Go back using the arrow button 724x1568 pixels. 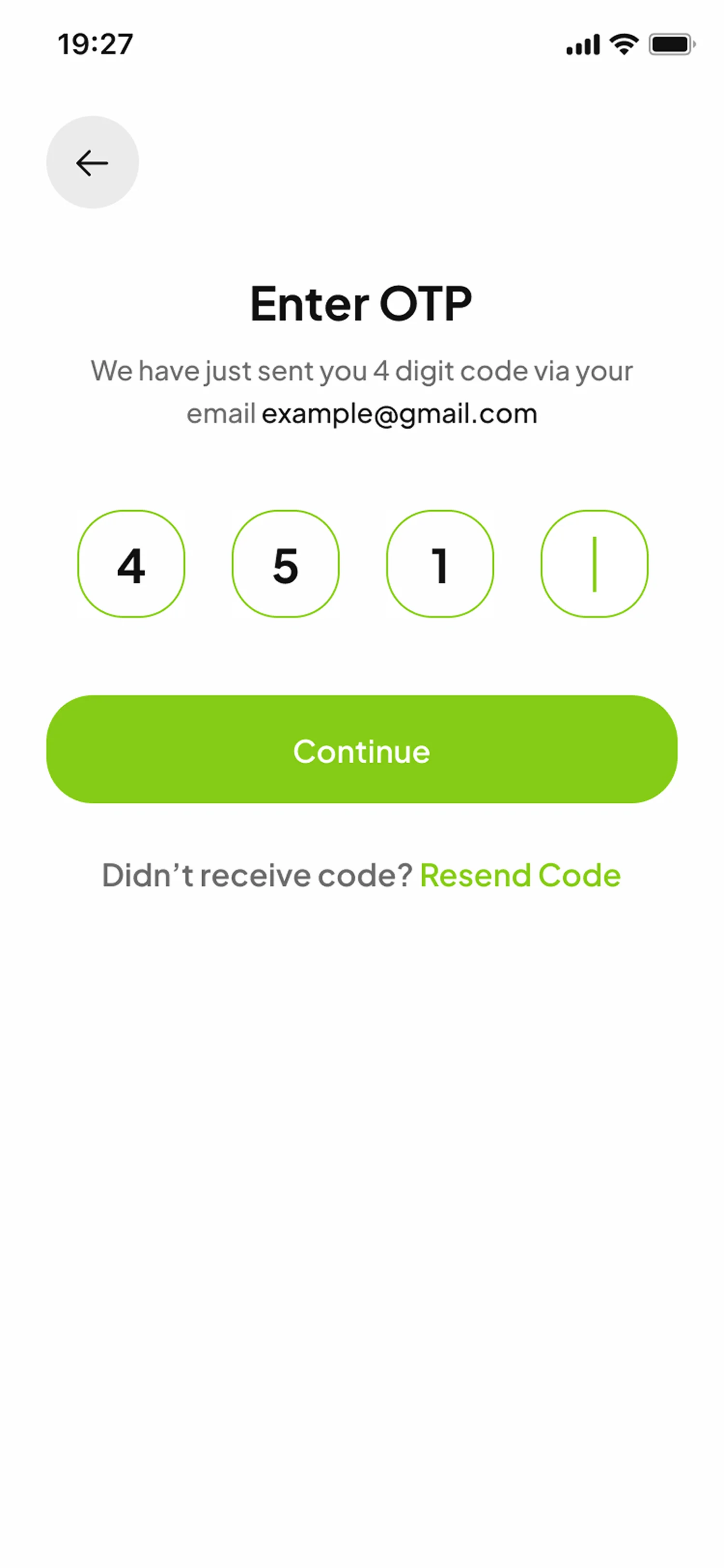[93, 163]
